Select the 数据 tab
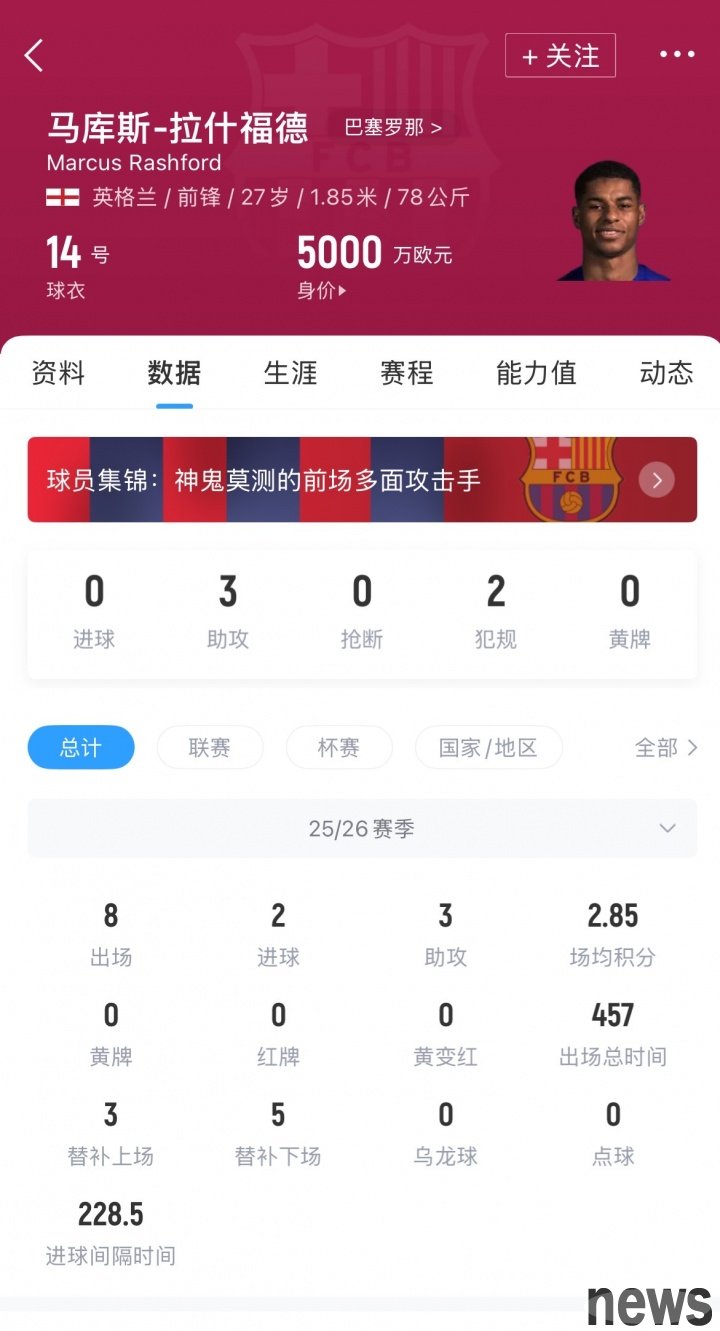This screenshot has height=1331, width=720. pyautogui.click(x=174, y=373)
